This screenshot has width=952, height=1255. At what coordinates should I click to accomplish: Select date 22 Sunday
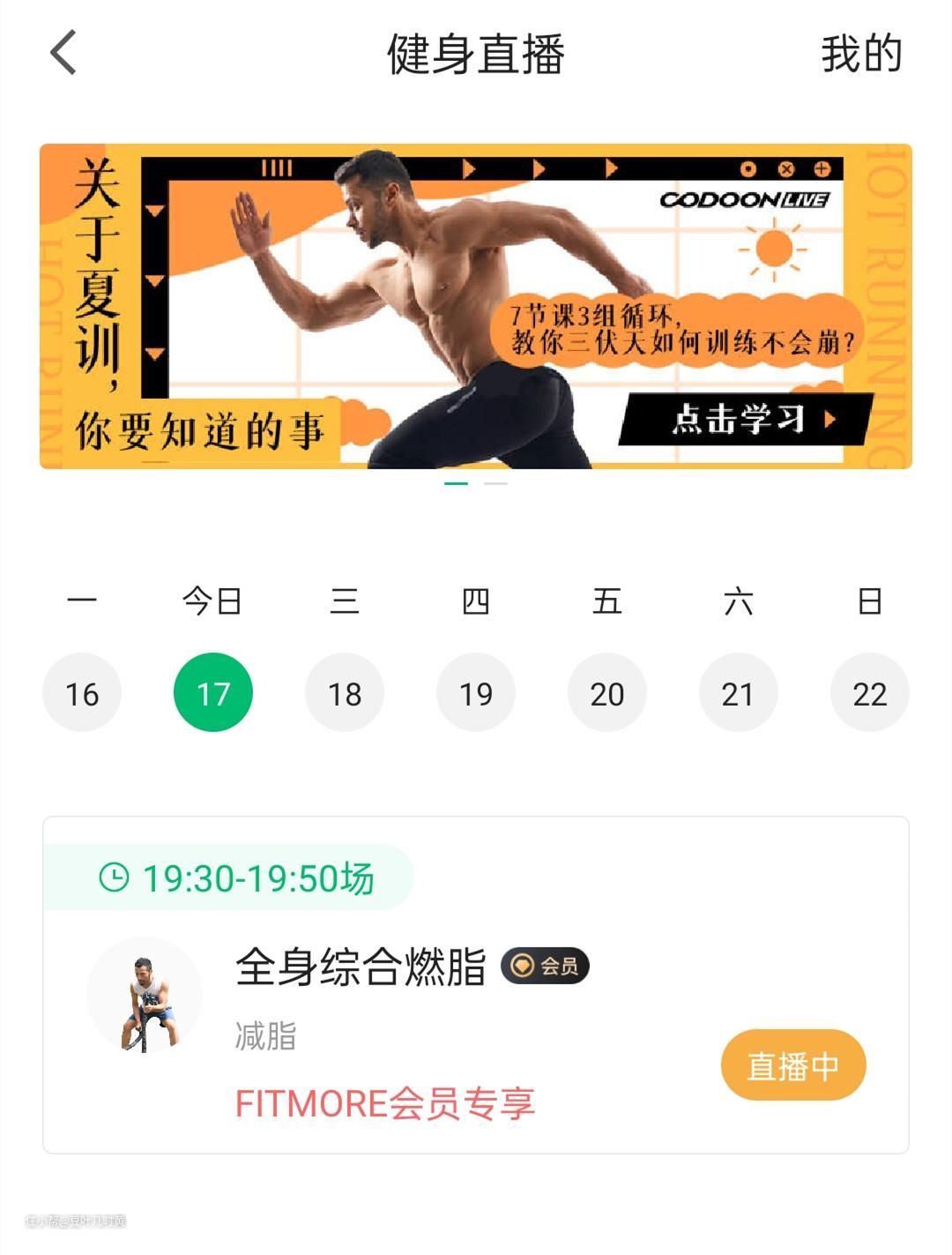pos(869,693)
